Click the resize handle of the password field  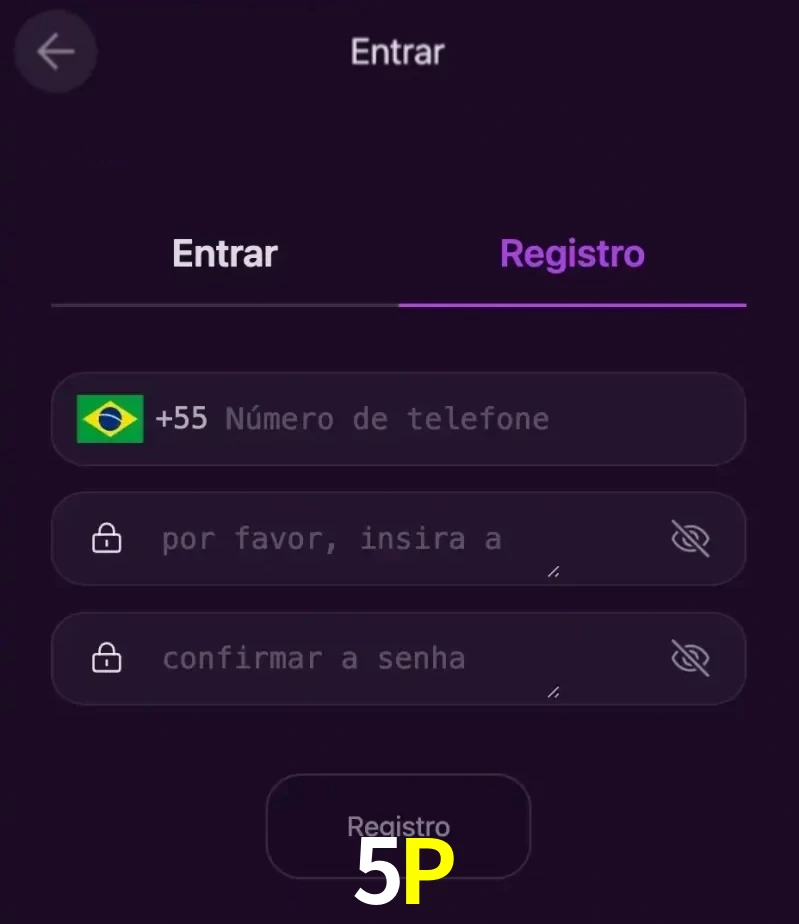click(553, 573)
